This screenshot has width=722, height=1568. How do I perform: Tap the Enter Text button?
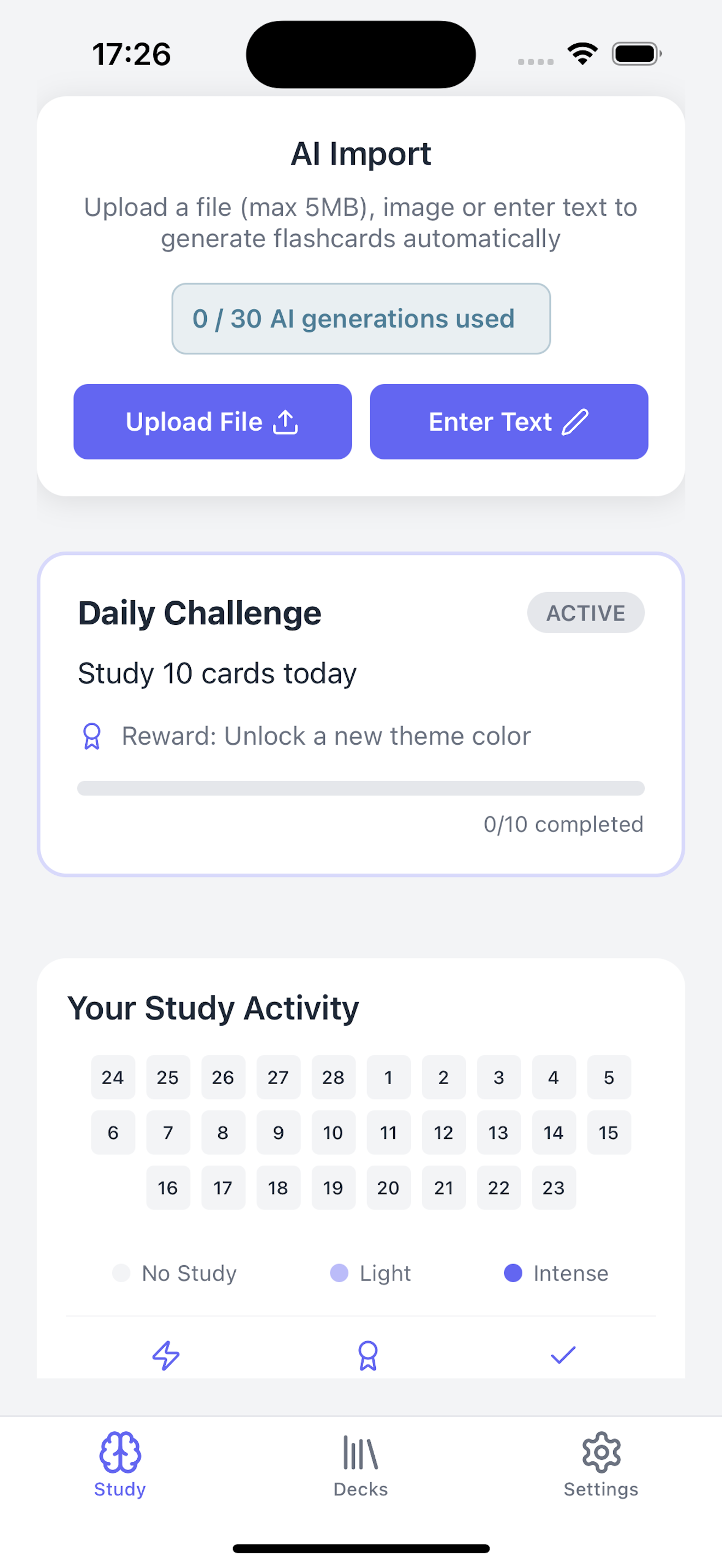pos(508,422)
